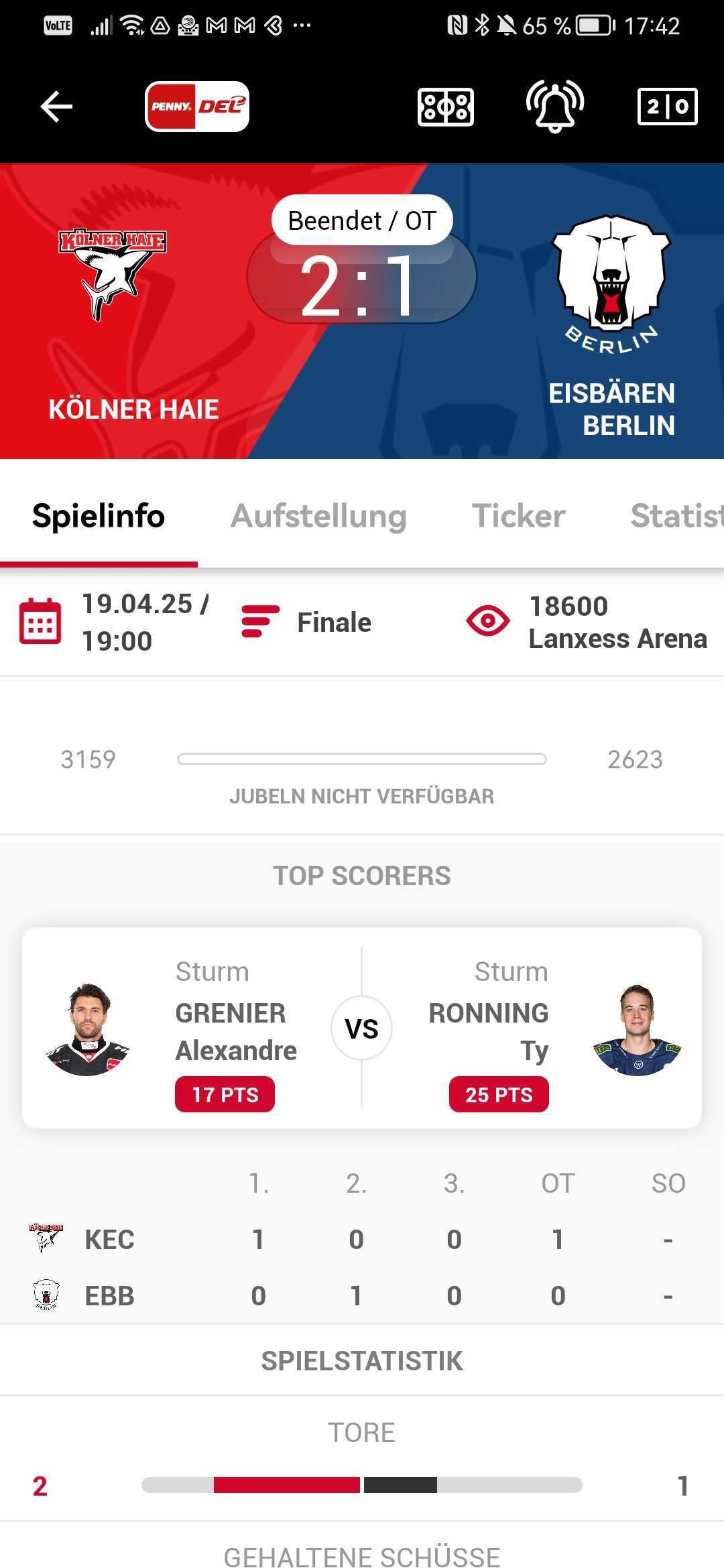Open the Statistik tab
Viewport: 724px width, 1568px height.
point(676,516)
